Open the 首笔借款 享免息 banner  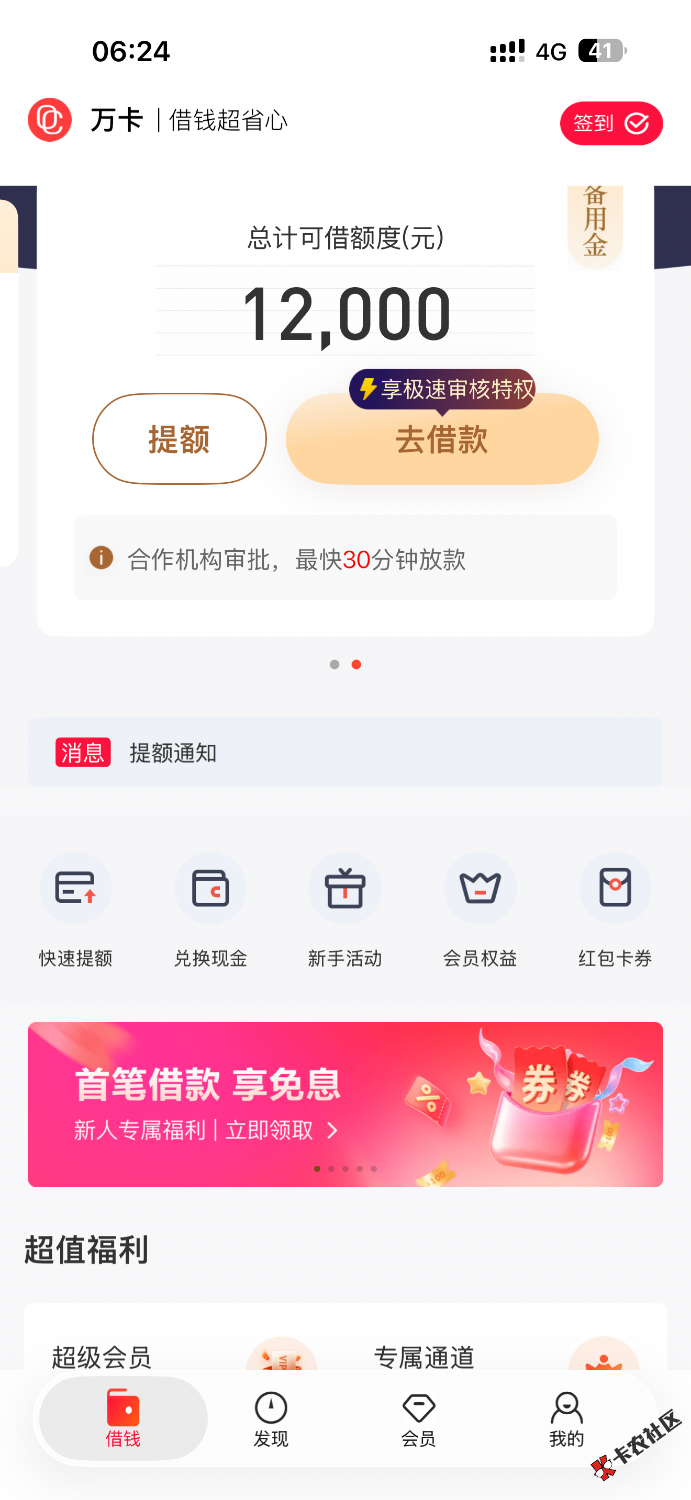(x=345, y=1104)
